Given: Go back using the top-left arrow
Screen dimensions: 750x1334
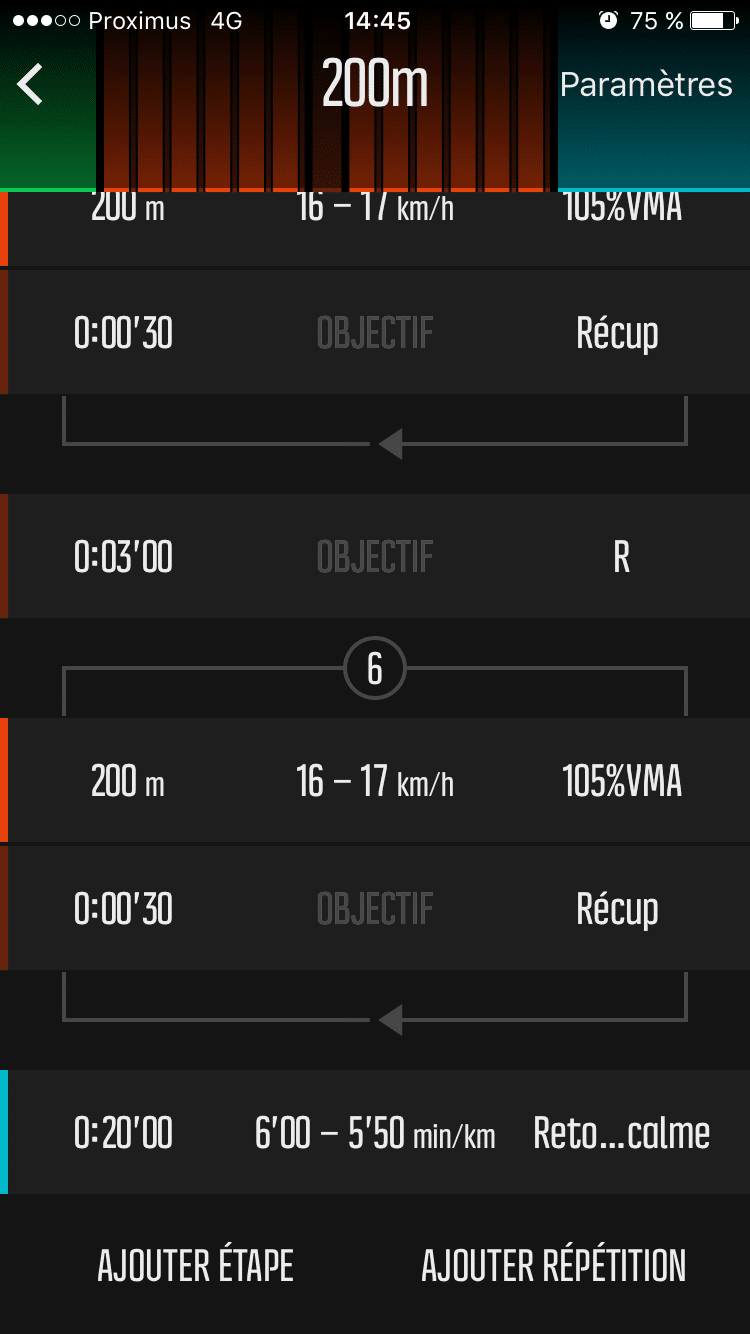Looking at the screenshot, I should pos(31,85).
